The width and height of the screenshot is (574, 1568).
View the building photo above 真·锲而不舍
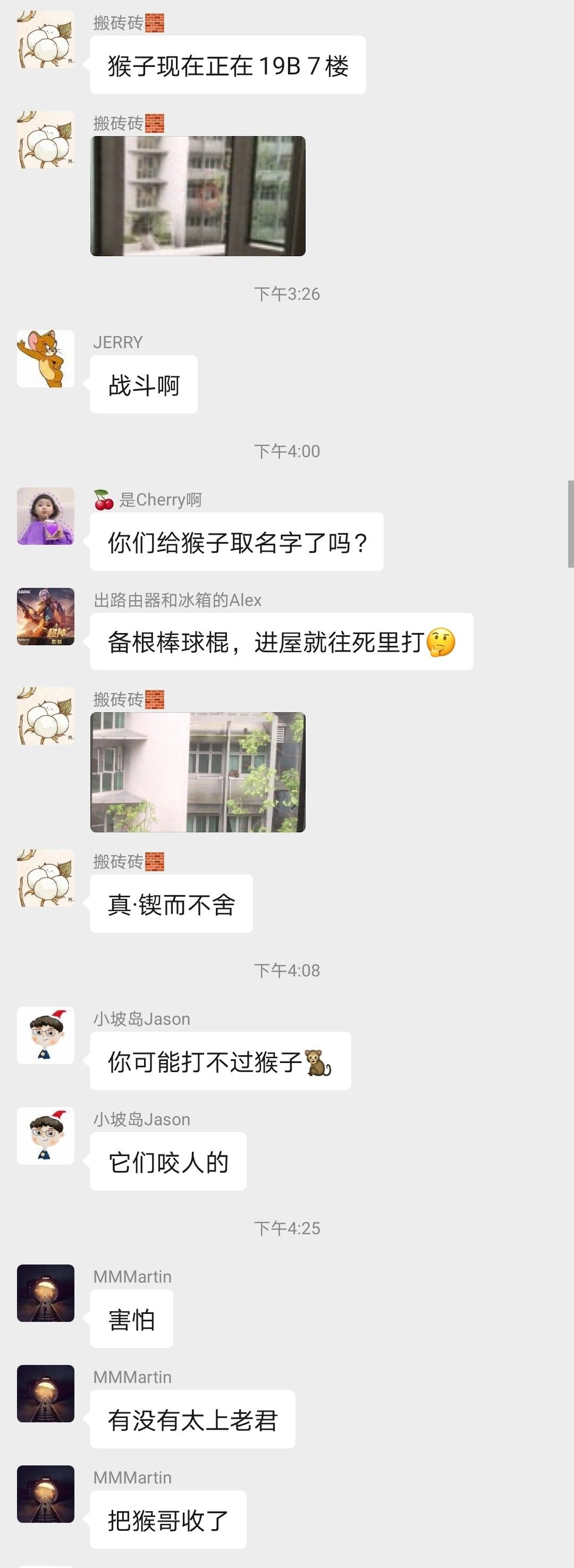tap(198, 772)
